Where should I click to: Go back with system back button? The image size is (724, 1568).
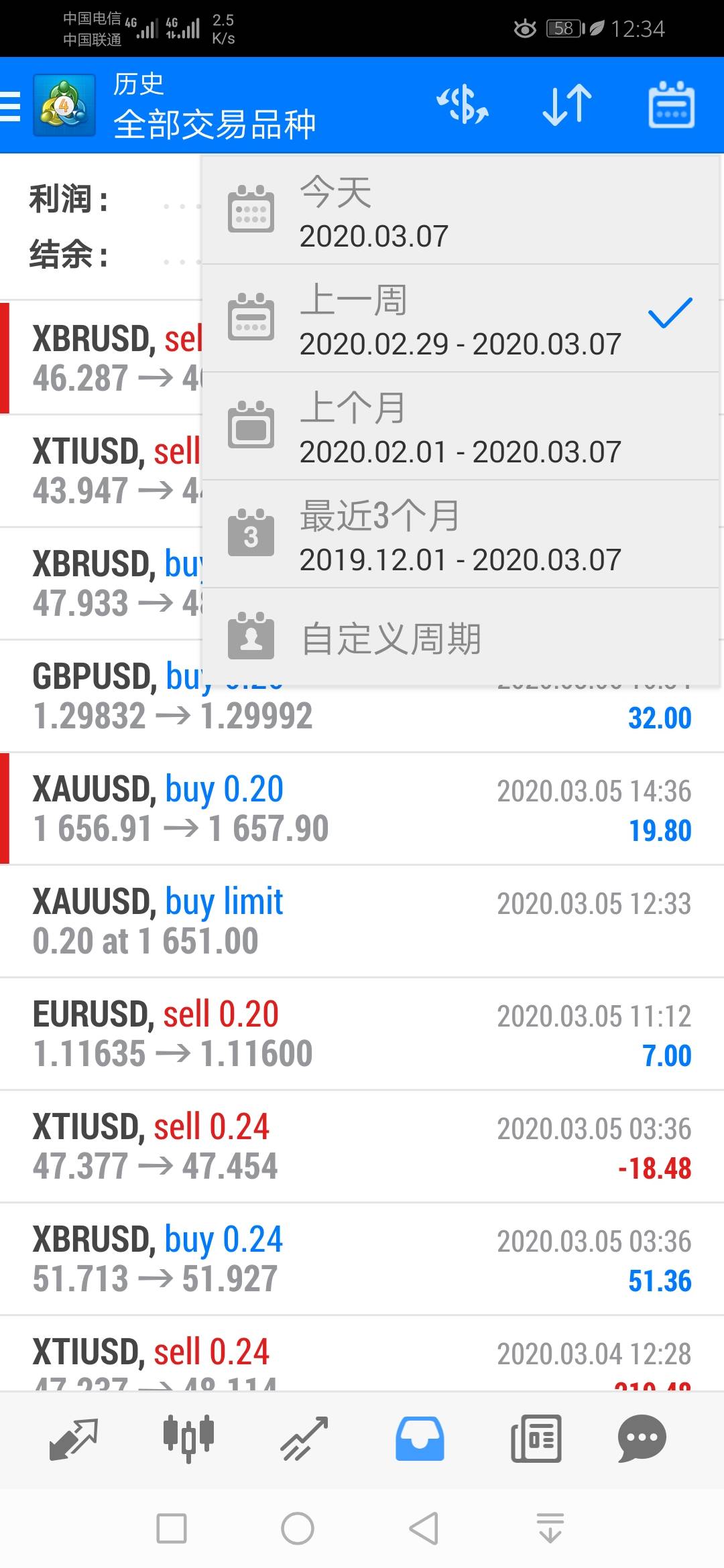click(x=424, y=1528)
